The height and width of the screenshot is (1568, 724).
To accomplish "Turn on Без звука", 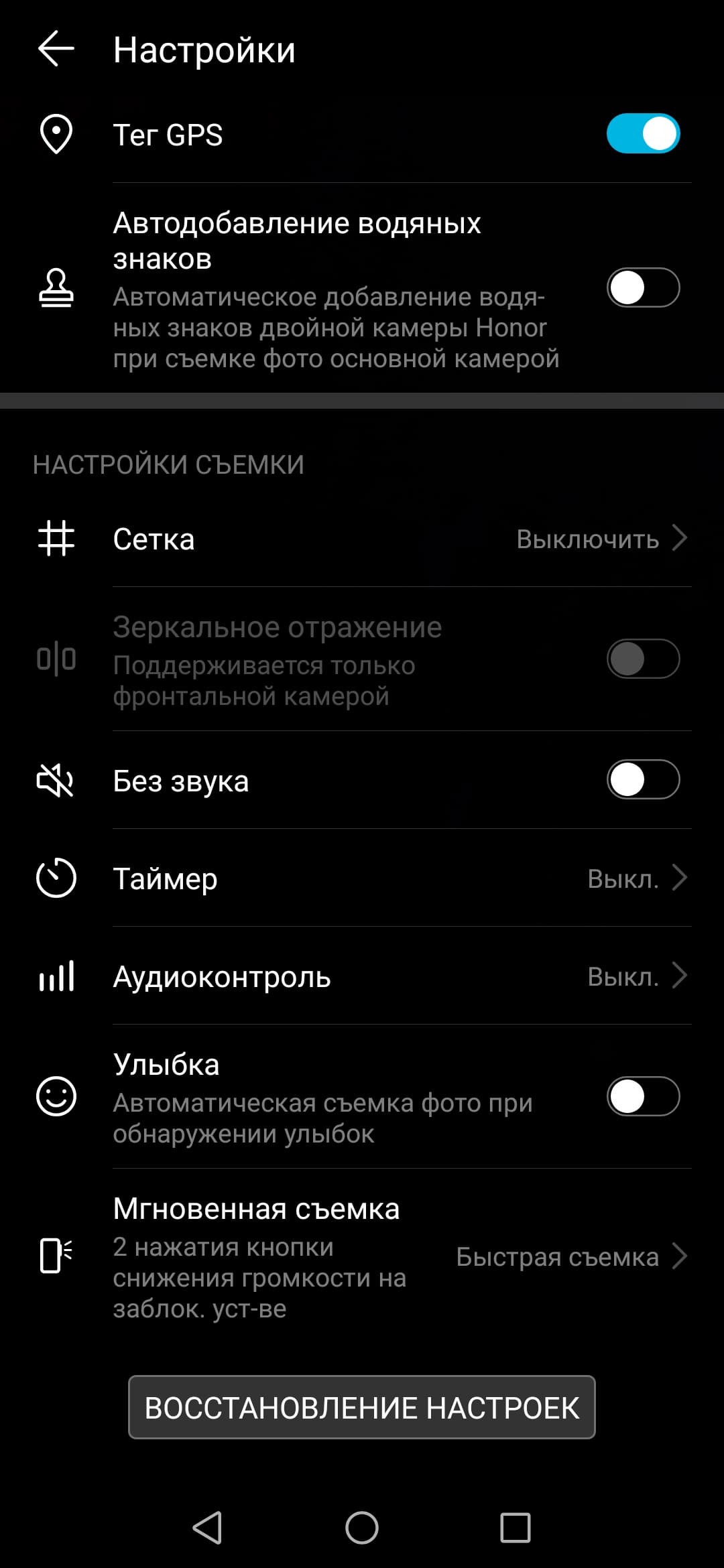I will click(643, 780).
